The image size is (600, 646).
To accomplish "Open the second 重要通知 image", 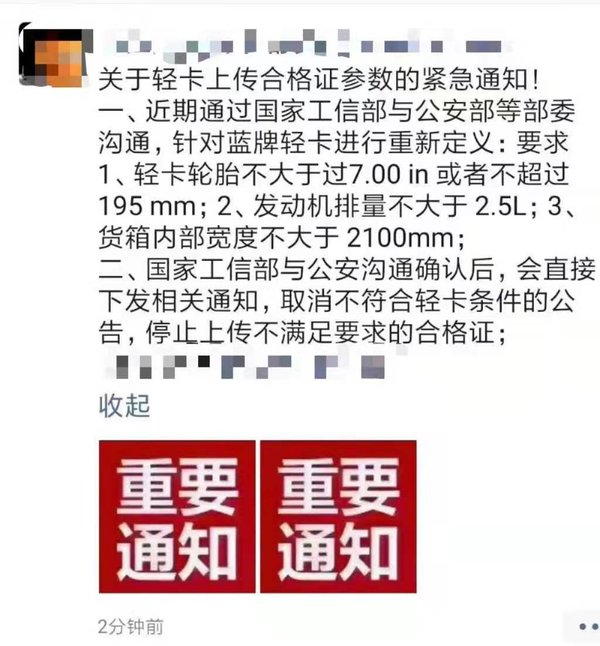I will [337, 516].
